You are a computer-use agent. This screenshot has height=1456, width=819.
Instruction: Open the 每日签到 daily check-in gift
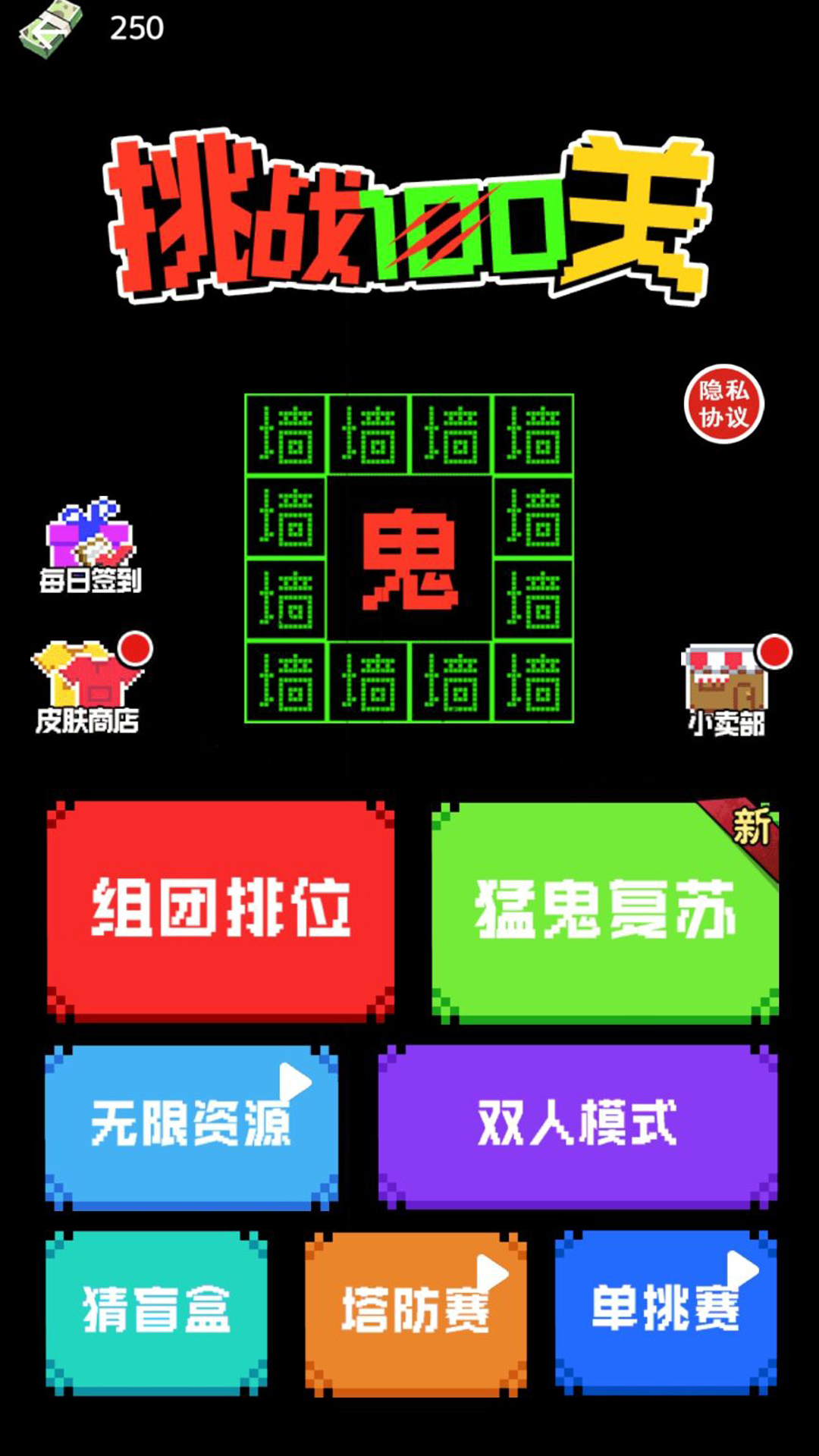coord(90,546)
